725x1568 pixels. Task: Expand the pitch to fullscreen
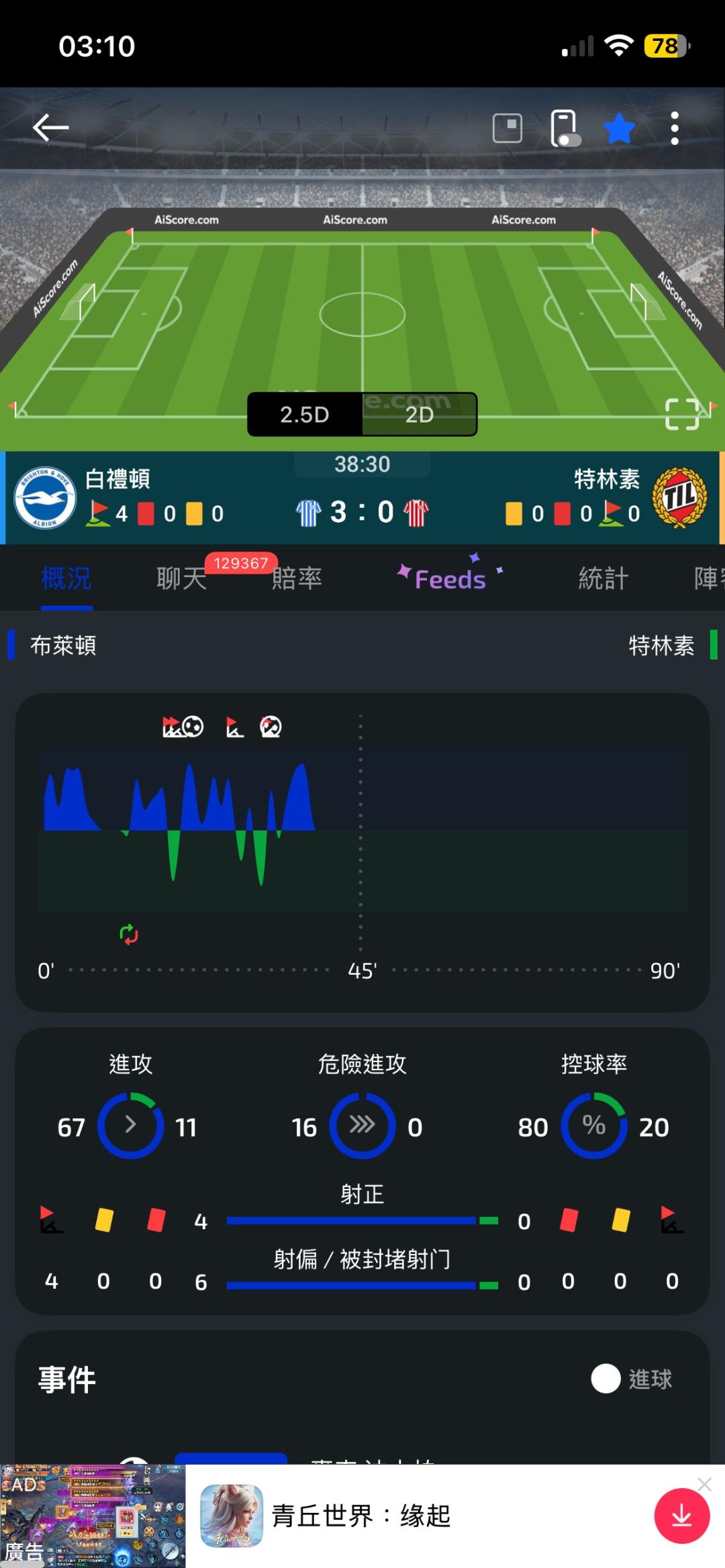click(682, 414)
